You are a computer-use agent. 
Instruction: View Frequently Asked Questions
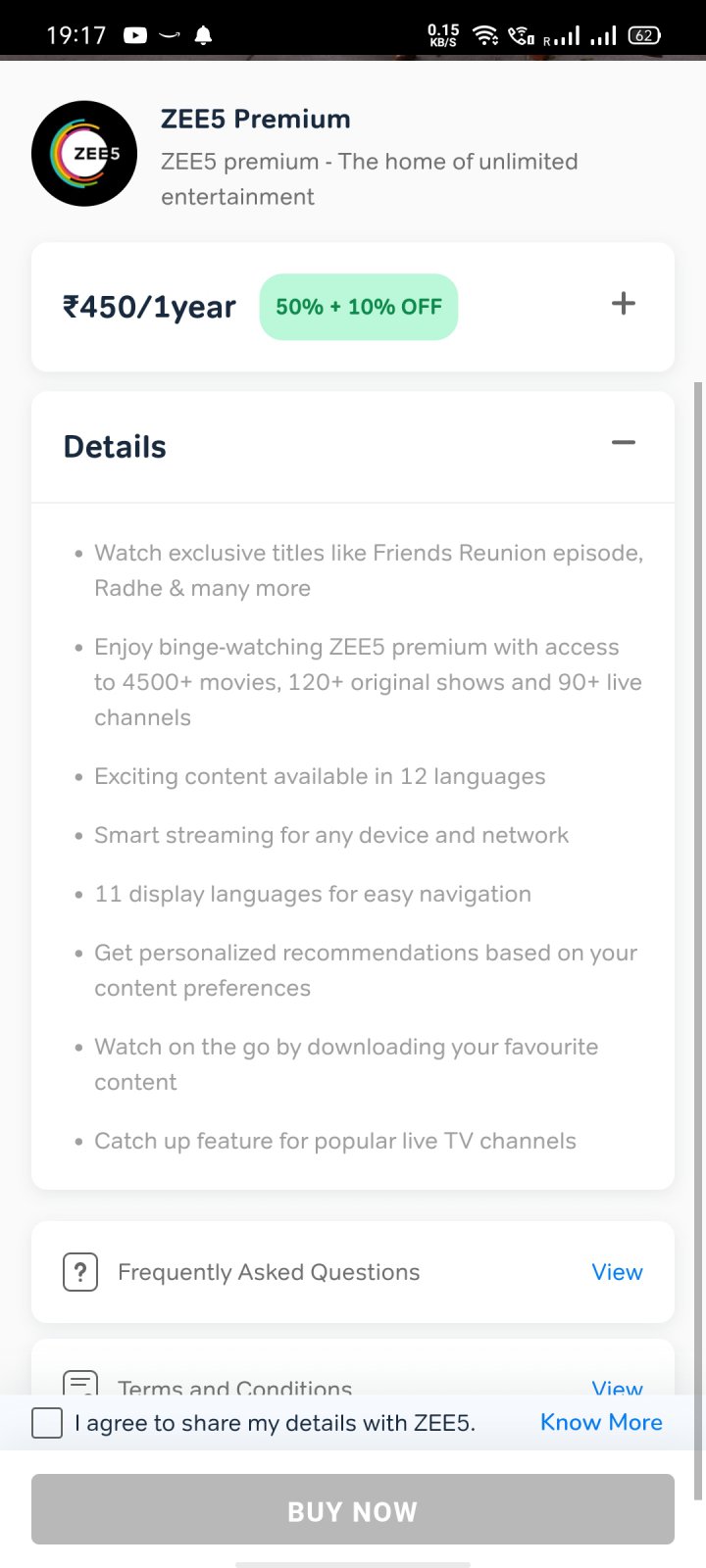617,1272
